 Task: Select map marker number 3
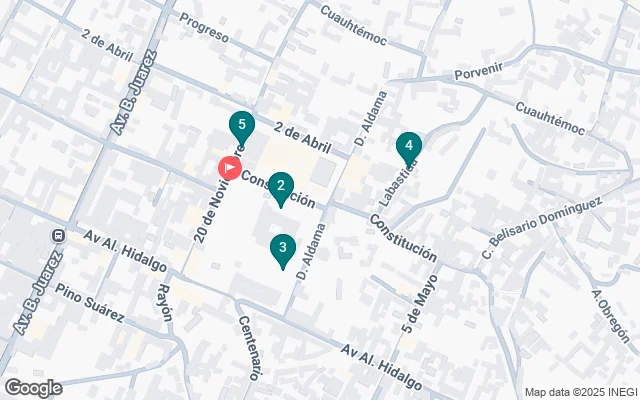(x=283, y=248)
